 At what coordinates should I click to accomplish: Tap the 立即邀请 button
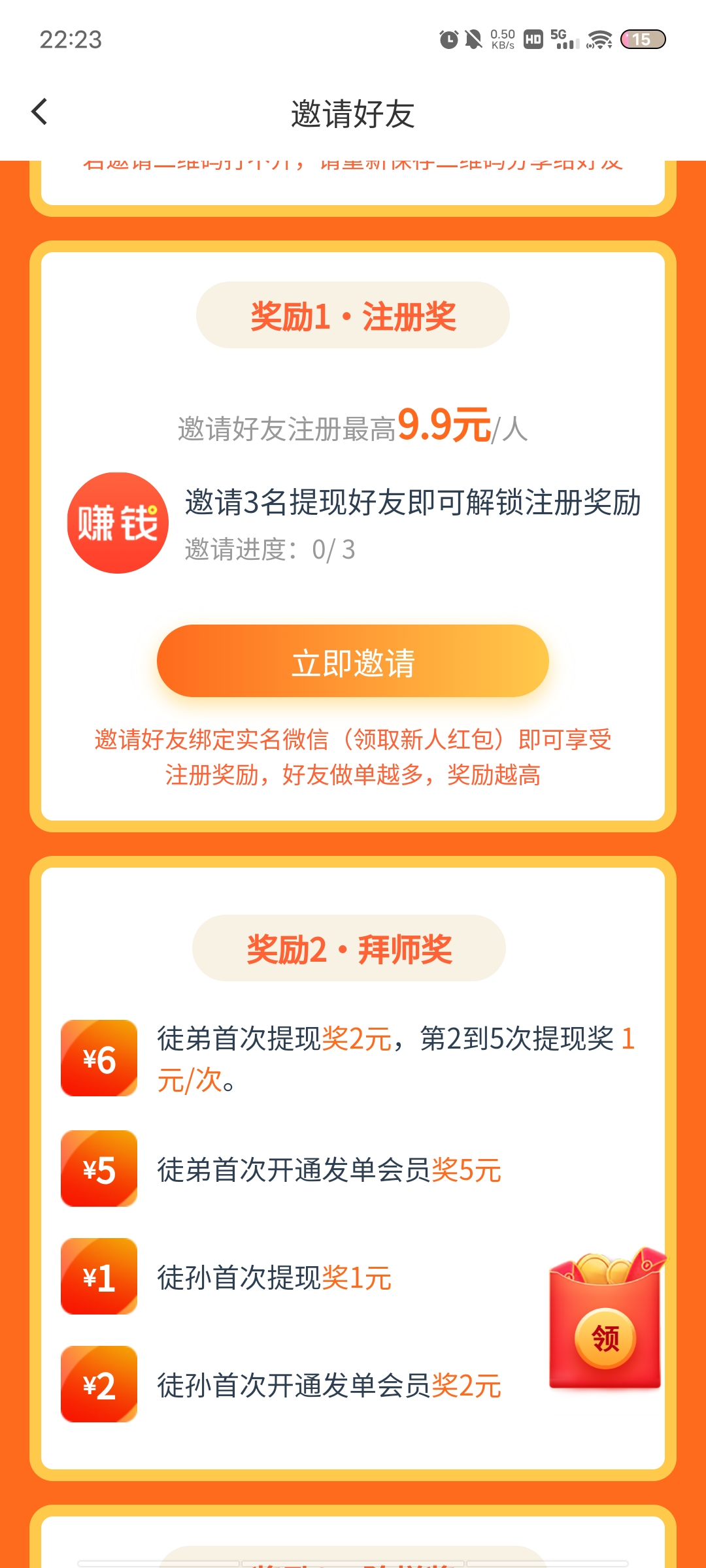pyautogui.click(x=353, y=661)
